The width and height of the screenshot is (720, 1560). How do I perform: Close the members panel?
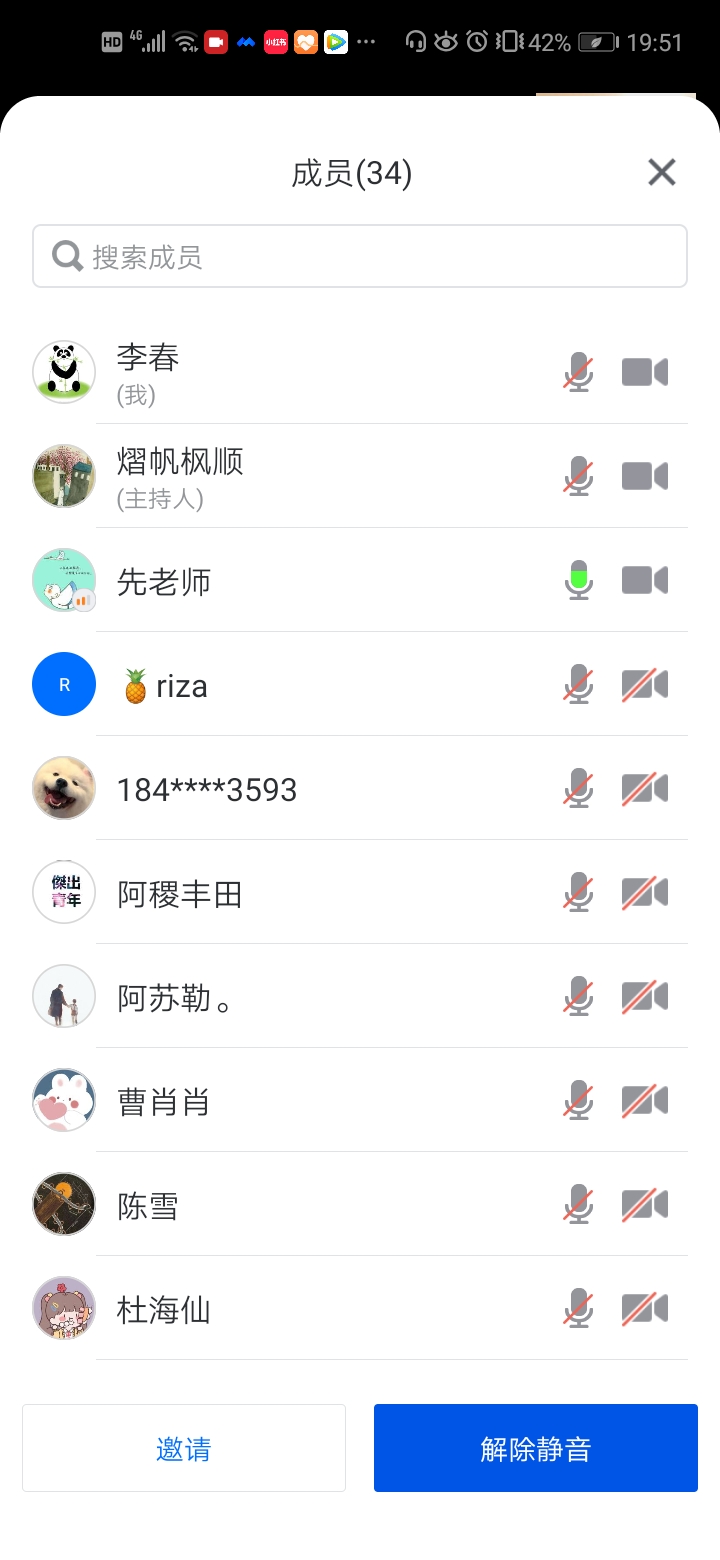click(x=662, y=173)
